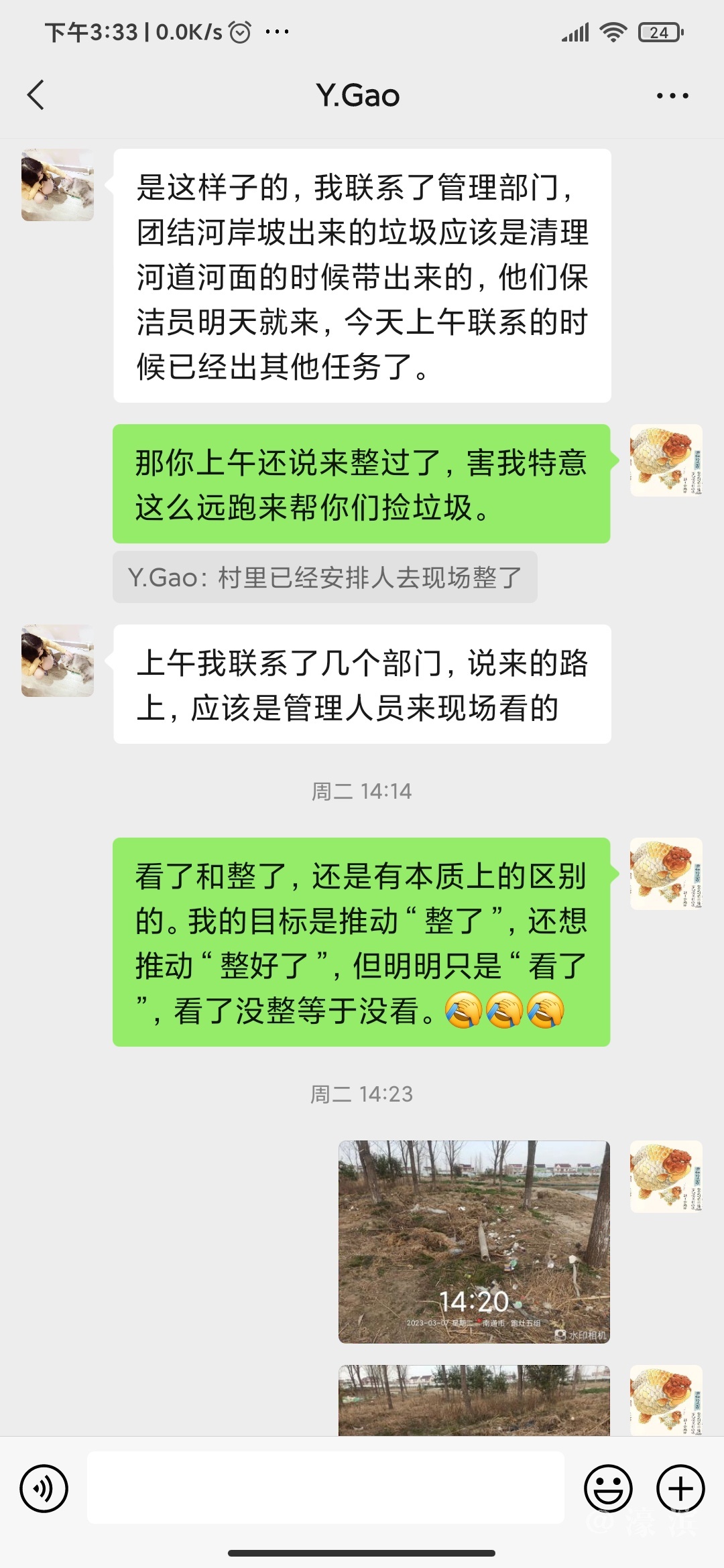Open the emoji sticker panel
Screen dimensions: 724x1568
pyautogui.click(x=608, y=1489)
